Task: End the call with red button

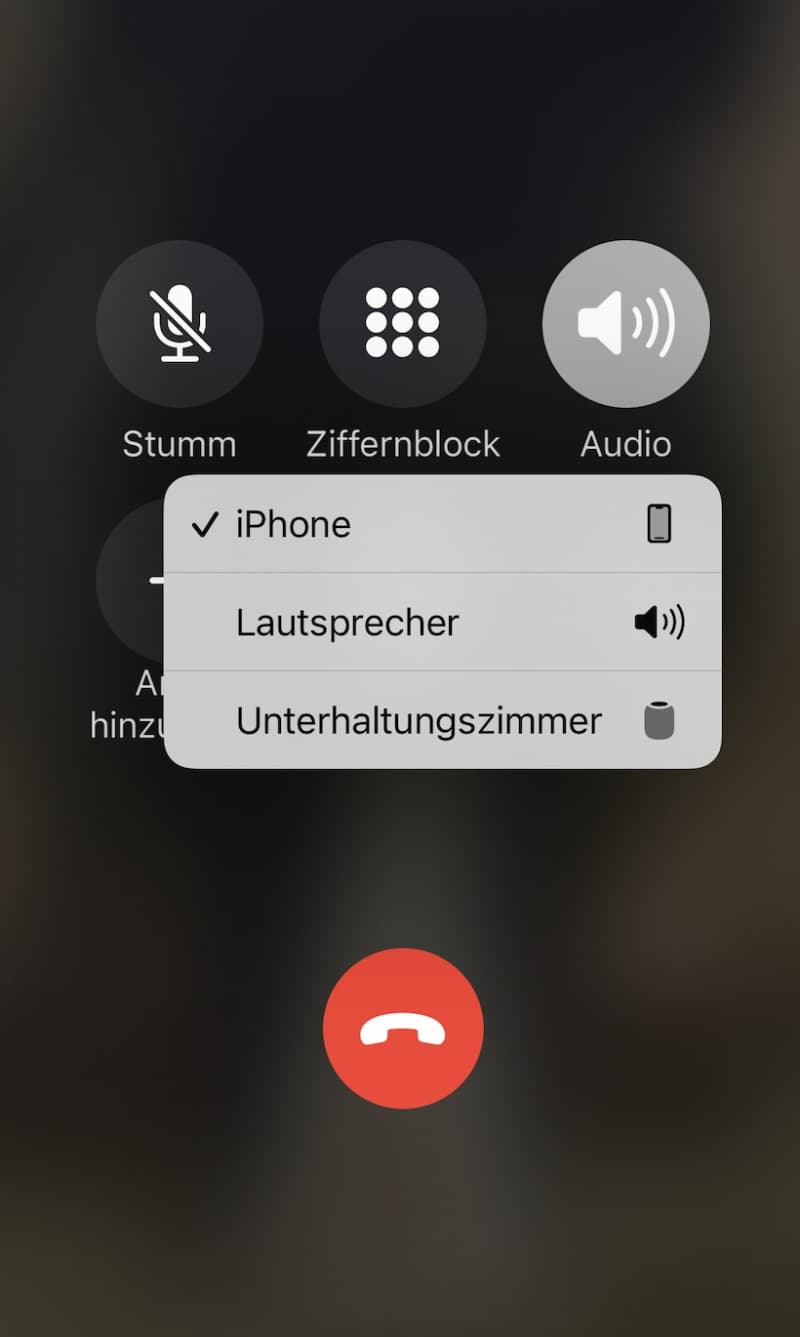Action: 403,1028
